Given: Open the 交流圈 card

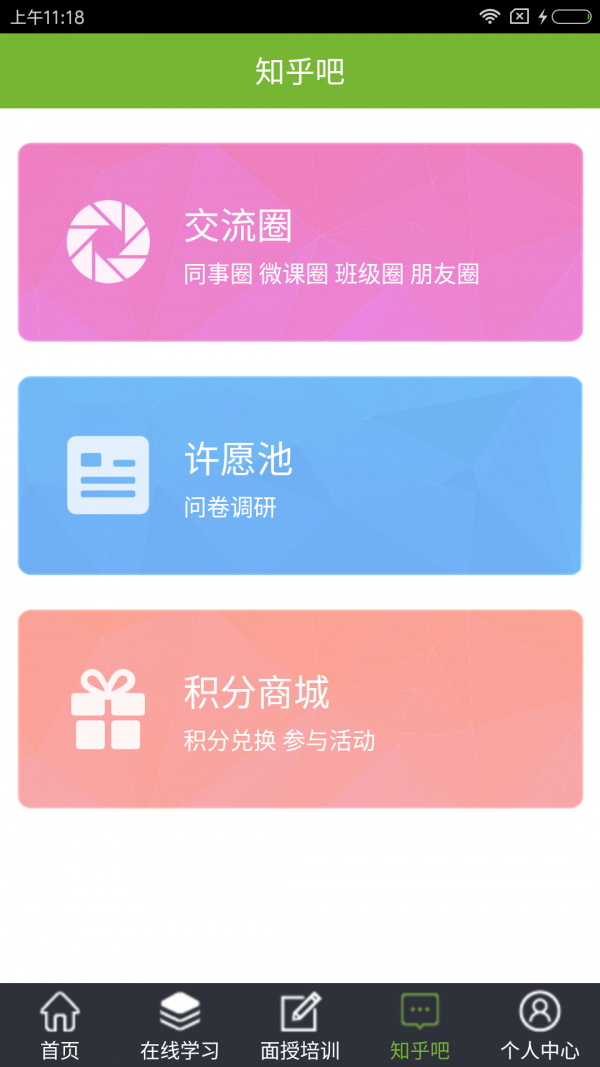Looking at the screenshot, I should click(300, 242).
